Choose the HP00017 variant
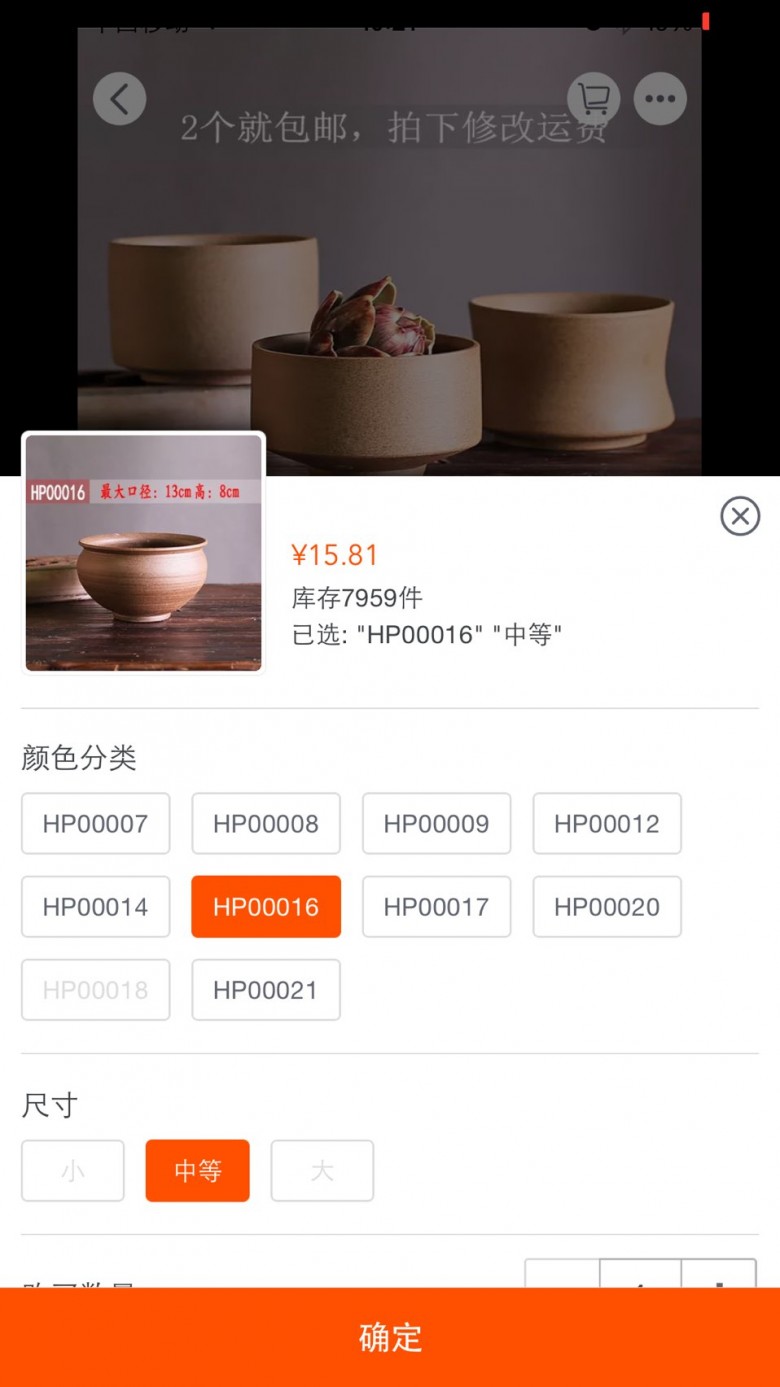 [437, 907]
